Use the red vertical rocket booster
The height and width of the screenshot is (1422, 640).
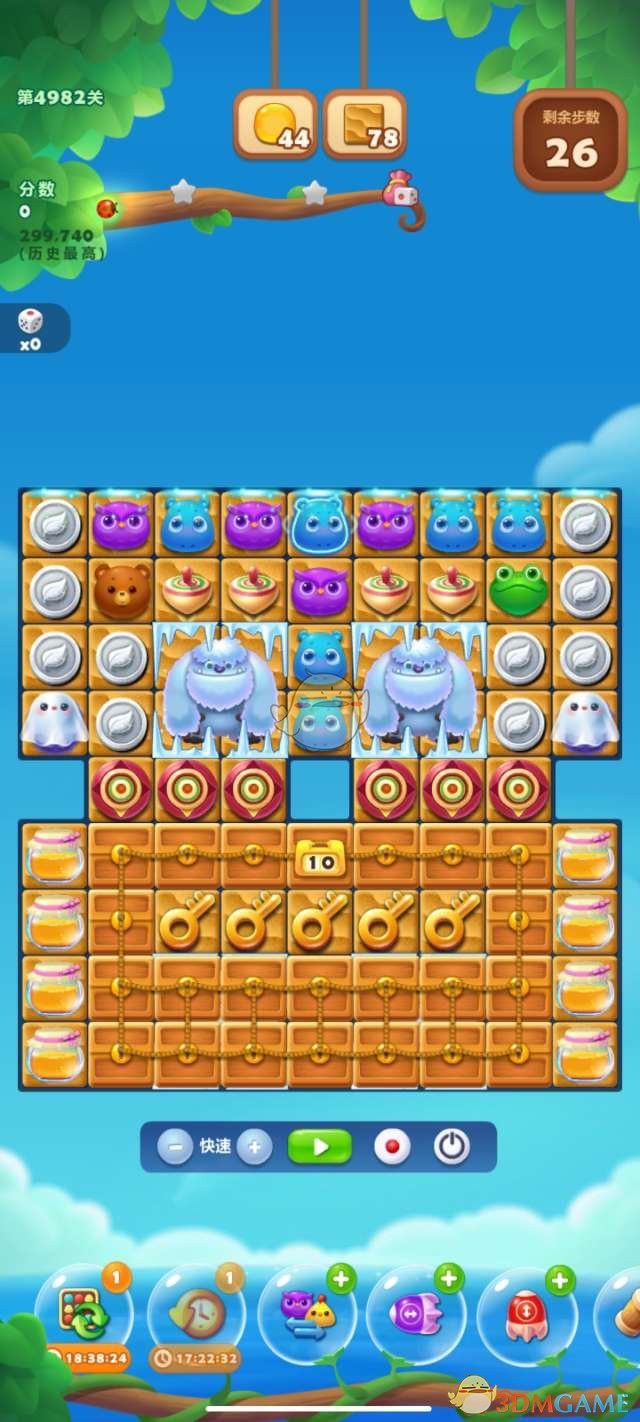[x=527, y=1312]
